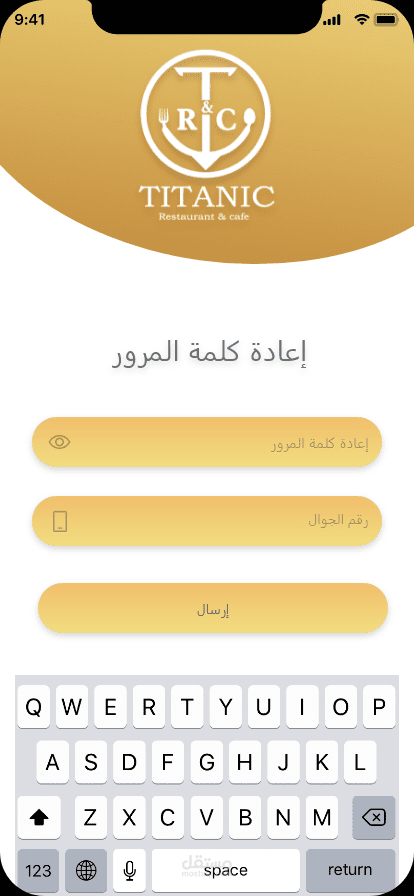Tap the return key on keyboard
Image resolution: width=414 pixels, height=896 pixels.
351,870
